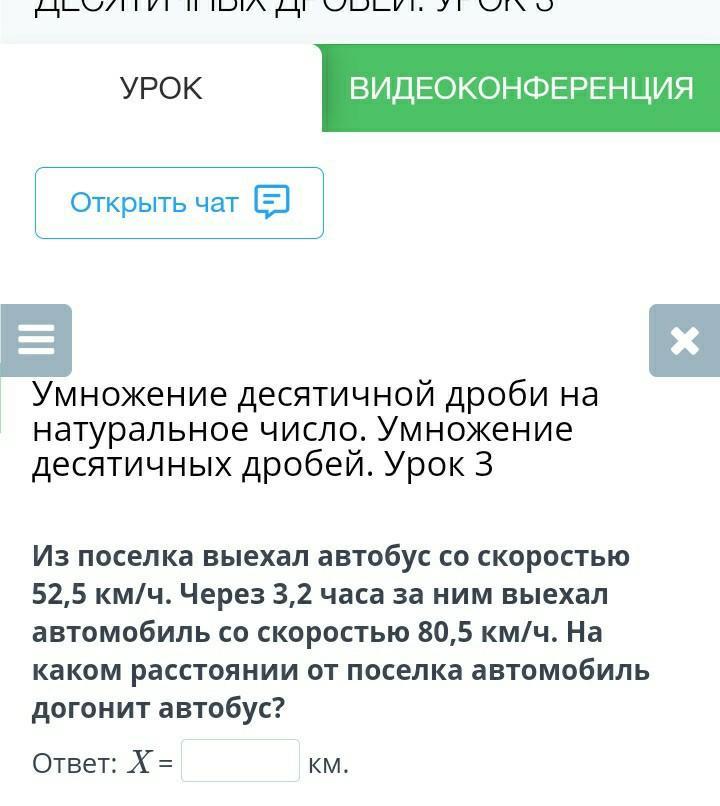Screen dimensions: 720x806
Task: Open the hamburger menu
Action: pyautogui.click(x=36, y=340)
